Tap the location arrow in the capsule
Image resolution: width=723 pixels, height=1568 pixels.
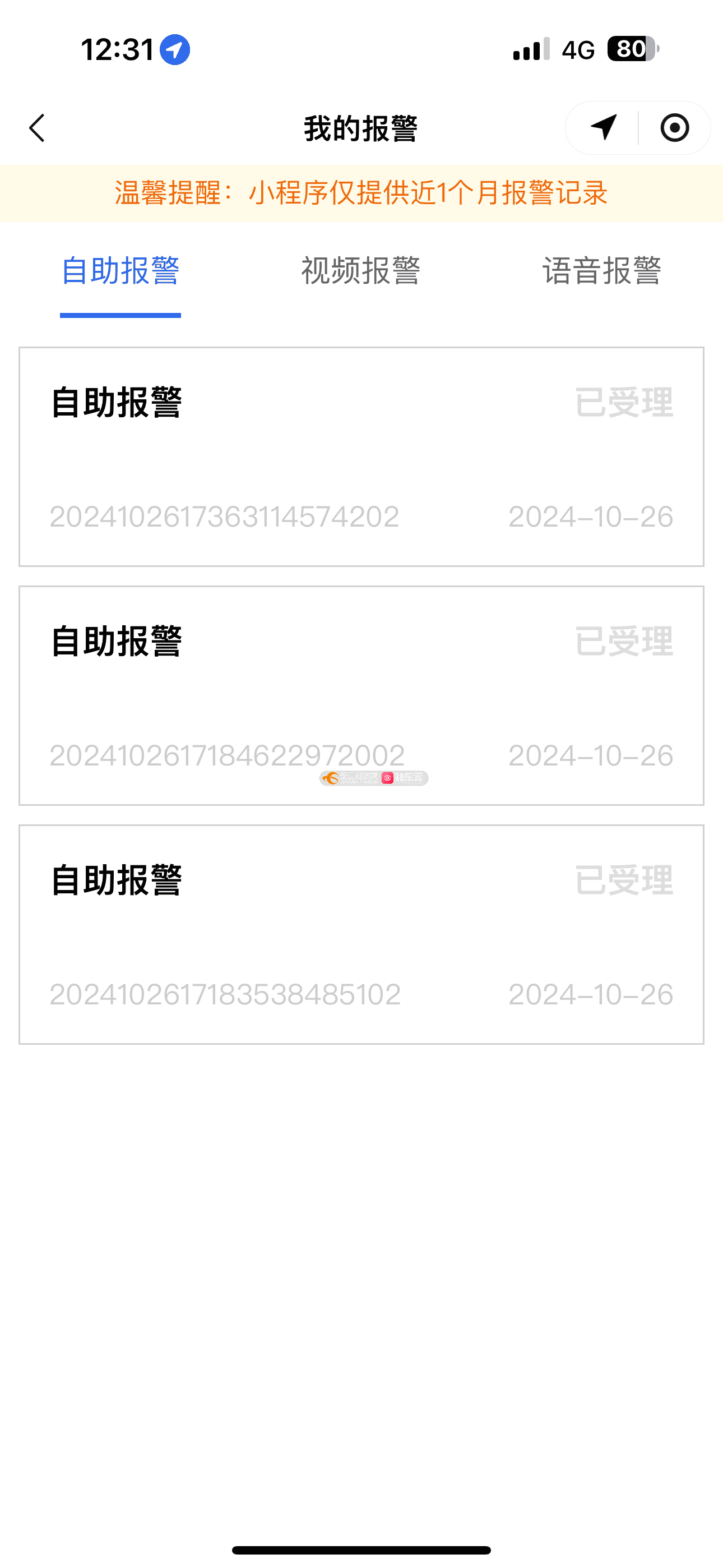point(603,128)
